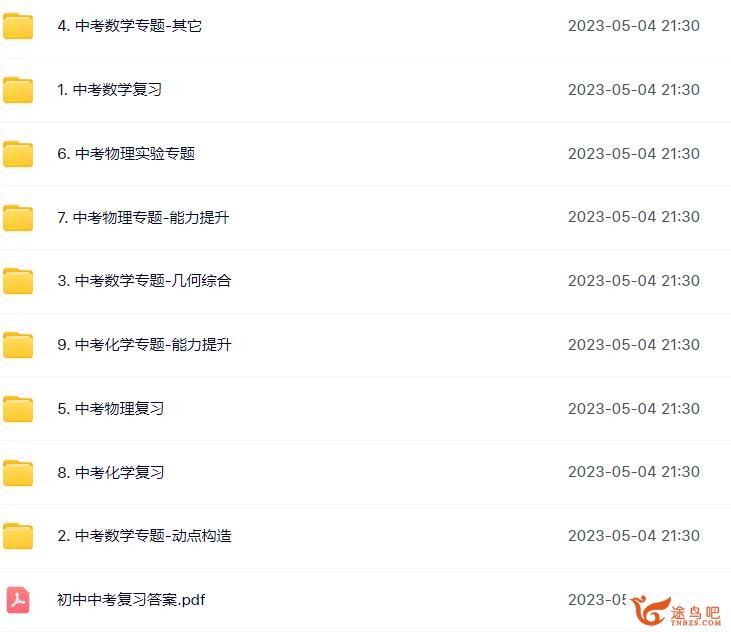The image size is (731, 632).
Task: Open folder 9. 中考化学专题-能力提升
Action: [144, 345]
